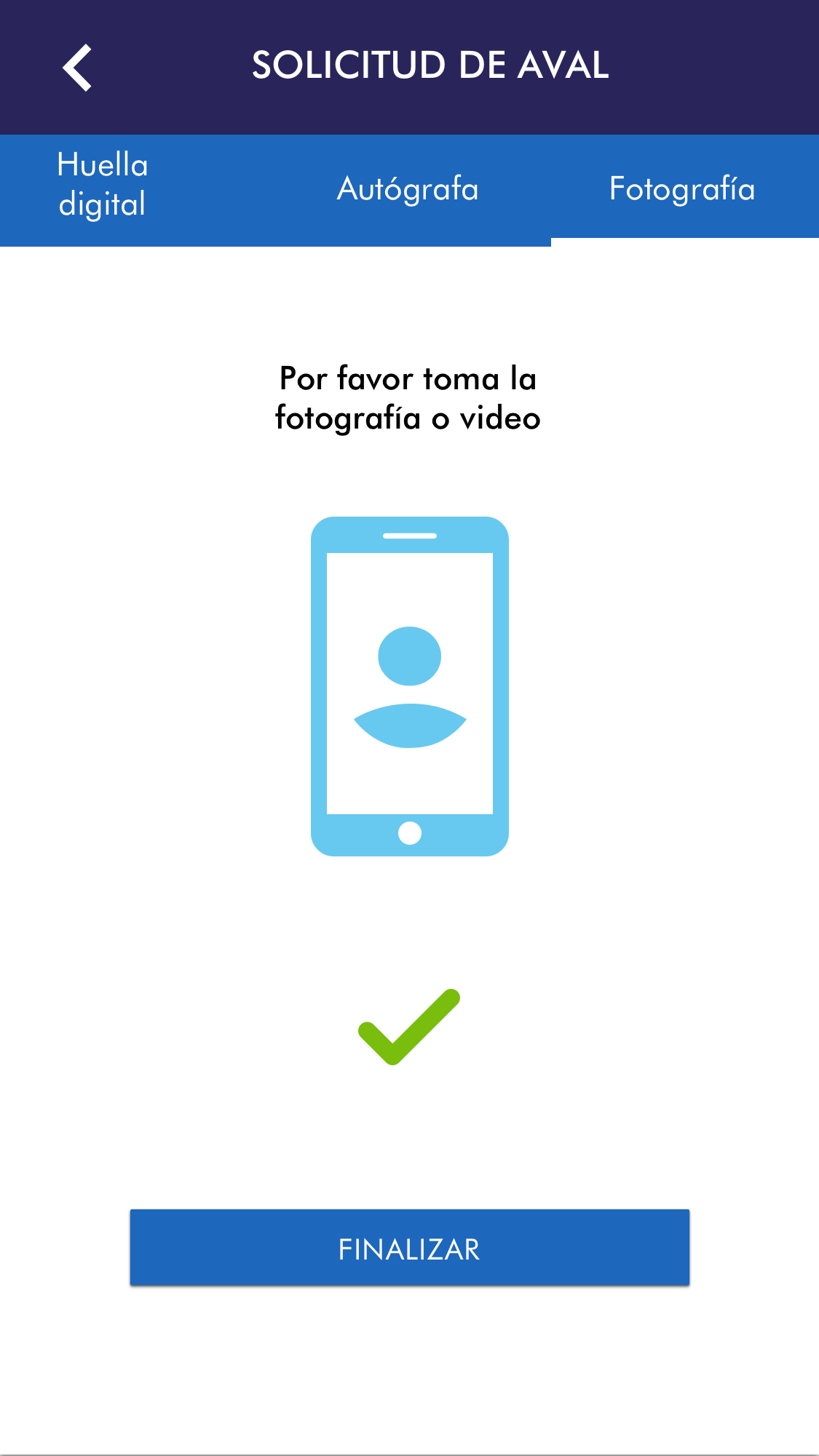Open the Autógrafa tab
Screen dimensions: 819x1456
(408, 188)
